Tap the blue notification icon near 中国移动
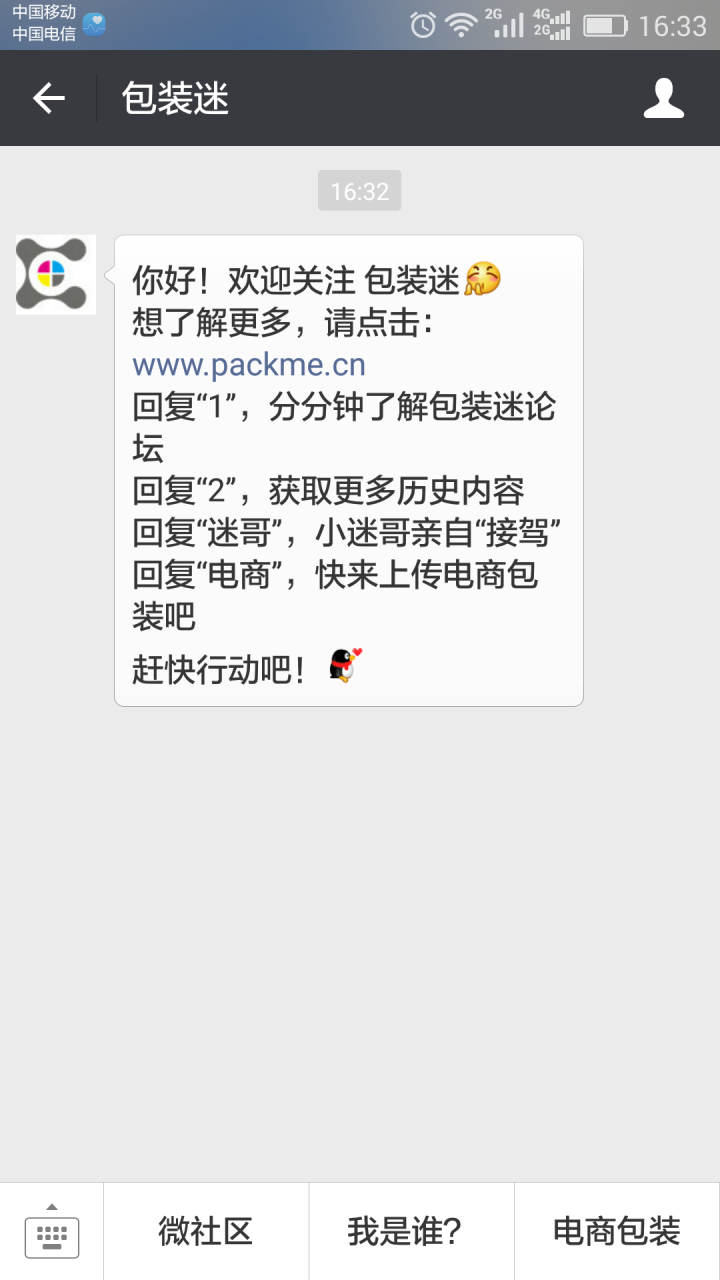 [x=93, y=23]
